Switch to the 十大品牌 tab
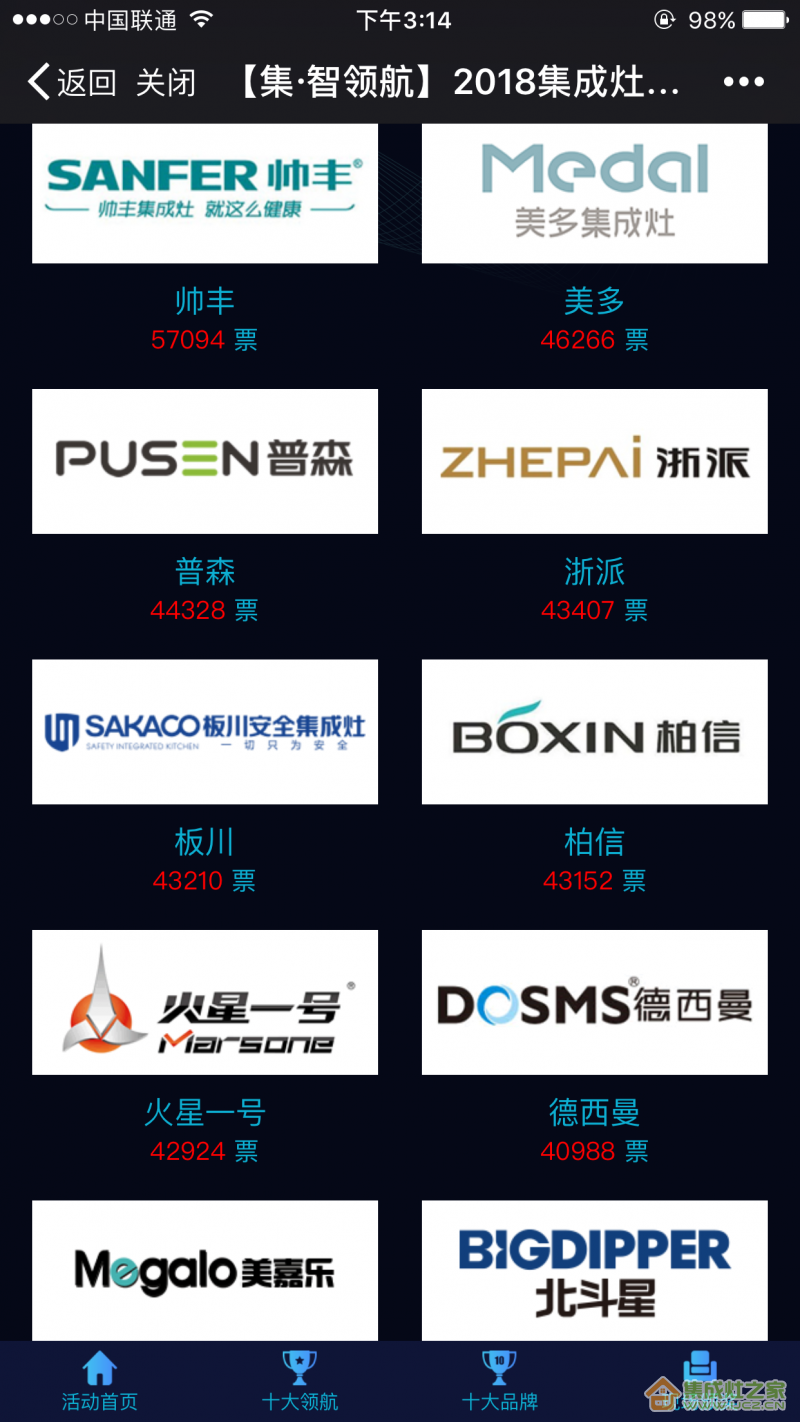The image size is (800, 1422). (499, 1381)
